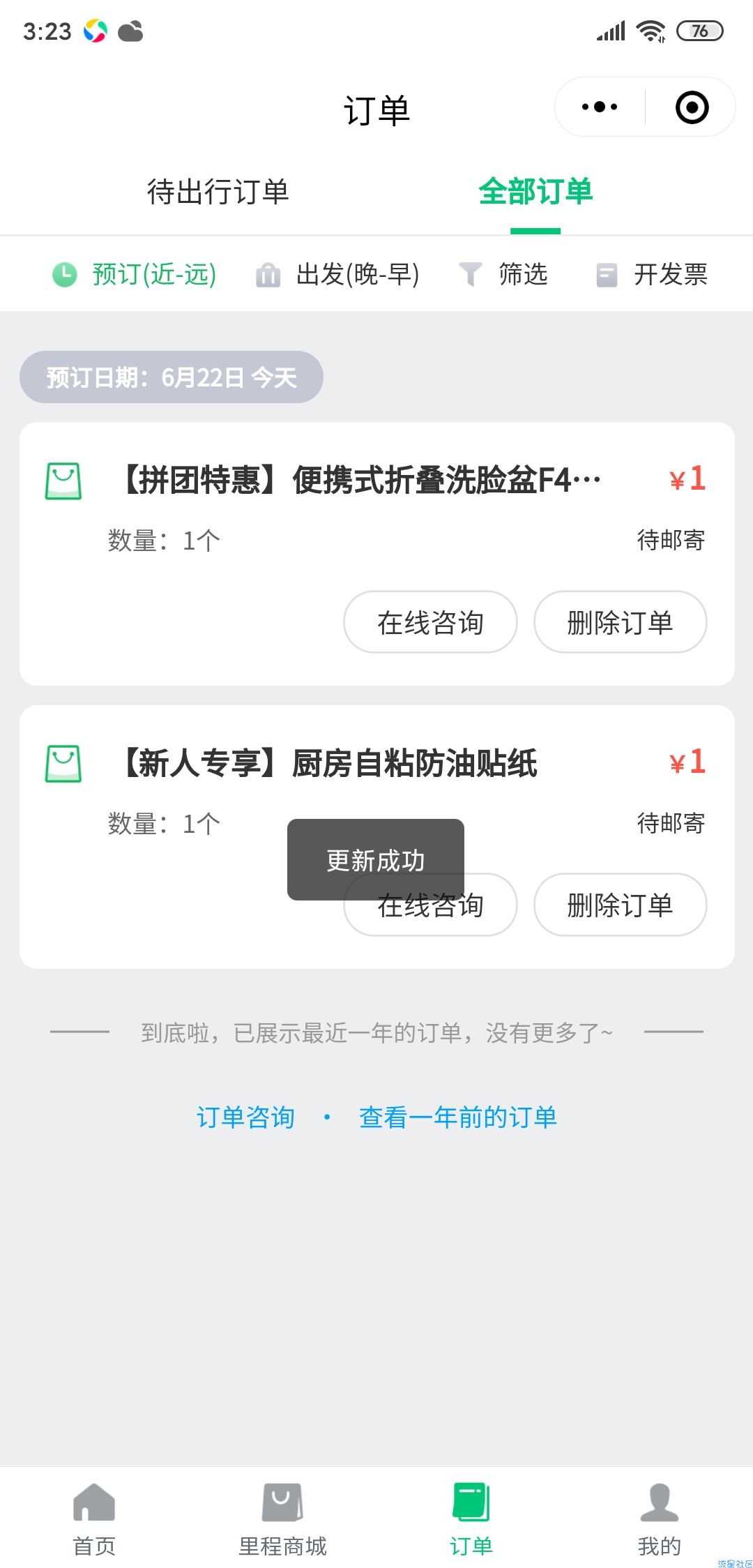View 查看一年前的订单
The width and height of the screenshot is (753, 1568).
(458, 1117)
